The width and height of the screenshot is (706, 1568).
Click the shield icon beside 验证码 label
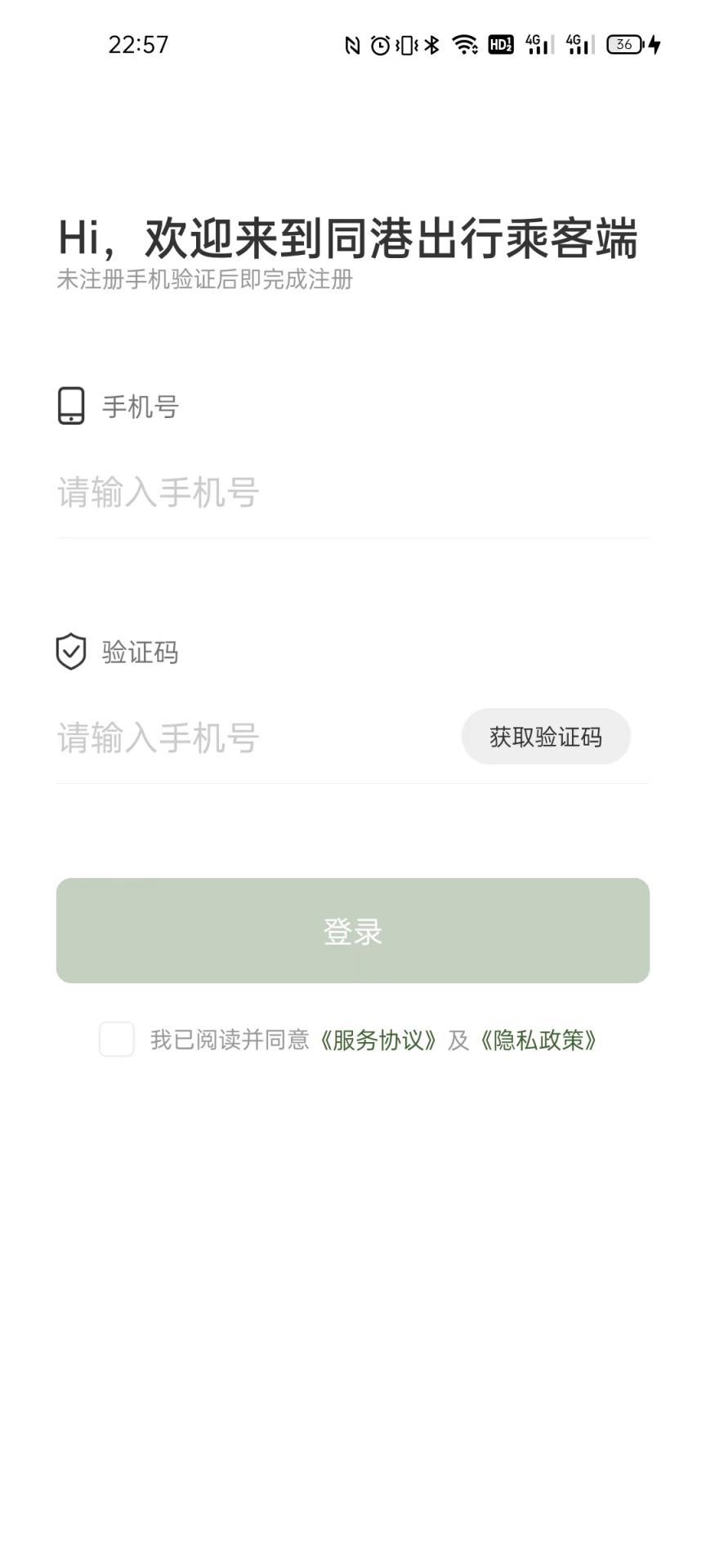tap(70, 651)
